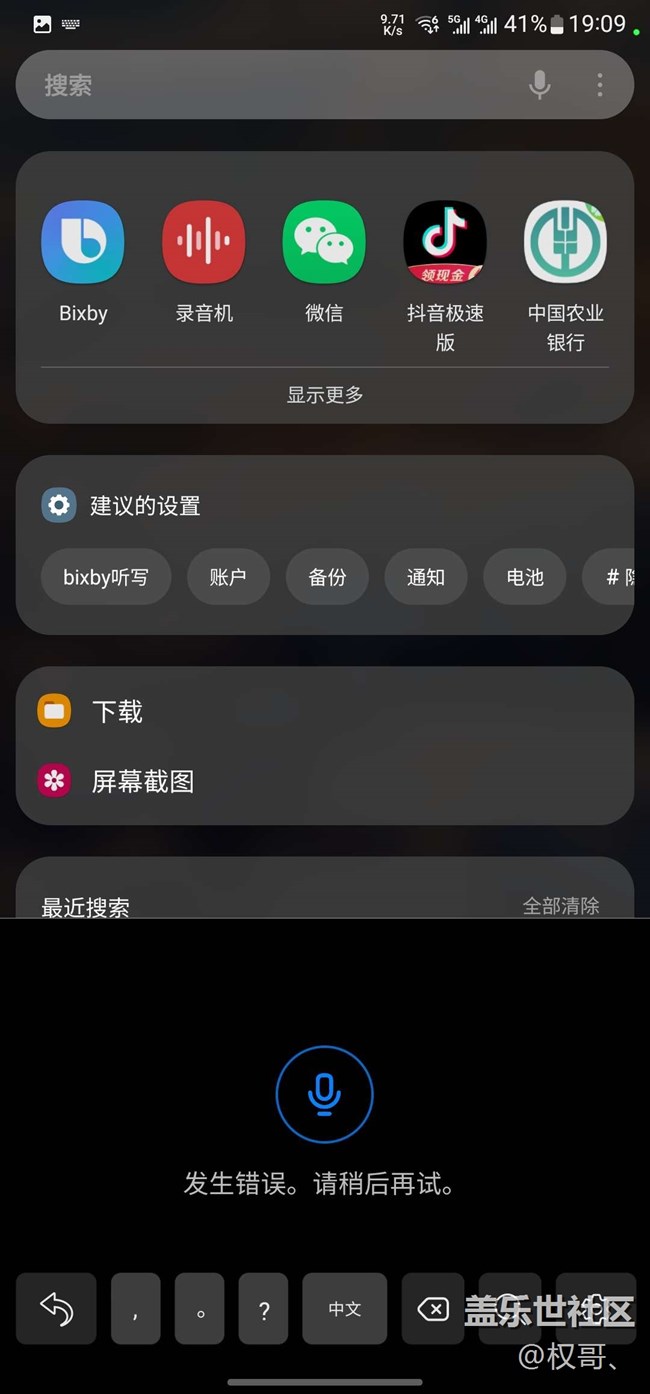
Task: Select the bixby听写 settings chip
Action: pos(106,577)
